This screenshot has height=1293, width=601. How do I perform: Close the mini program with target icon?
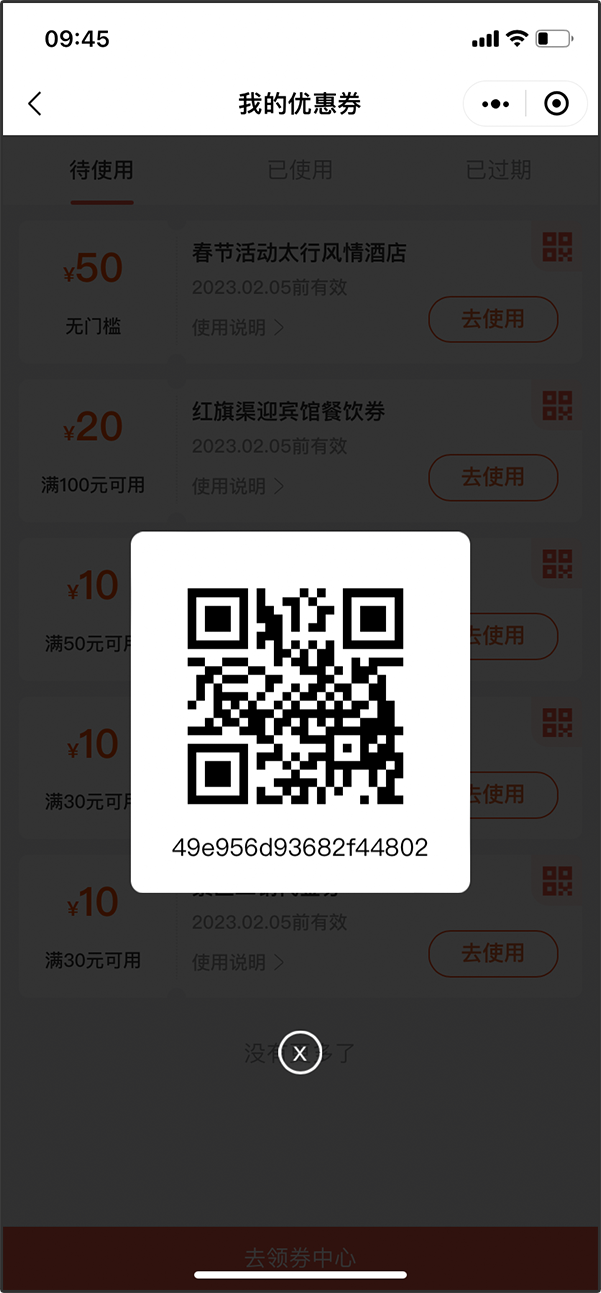(556, 103)
